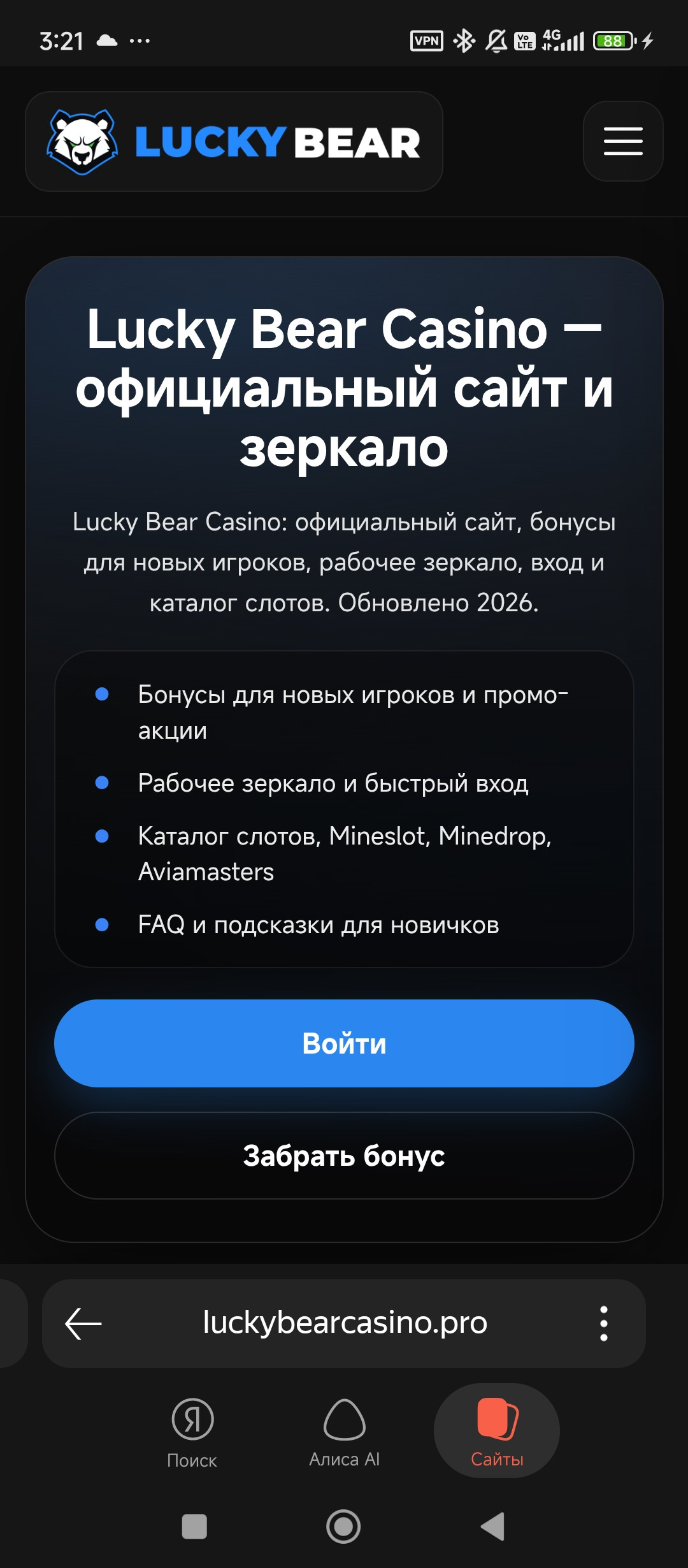Go back with the browser arrow
Viewport: 688px width, 1568px height.
[x=83, y=1323]
